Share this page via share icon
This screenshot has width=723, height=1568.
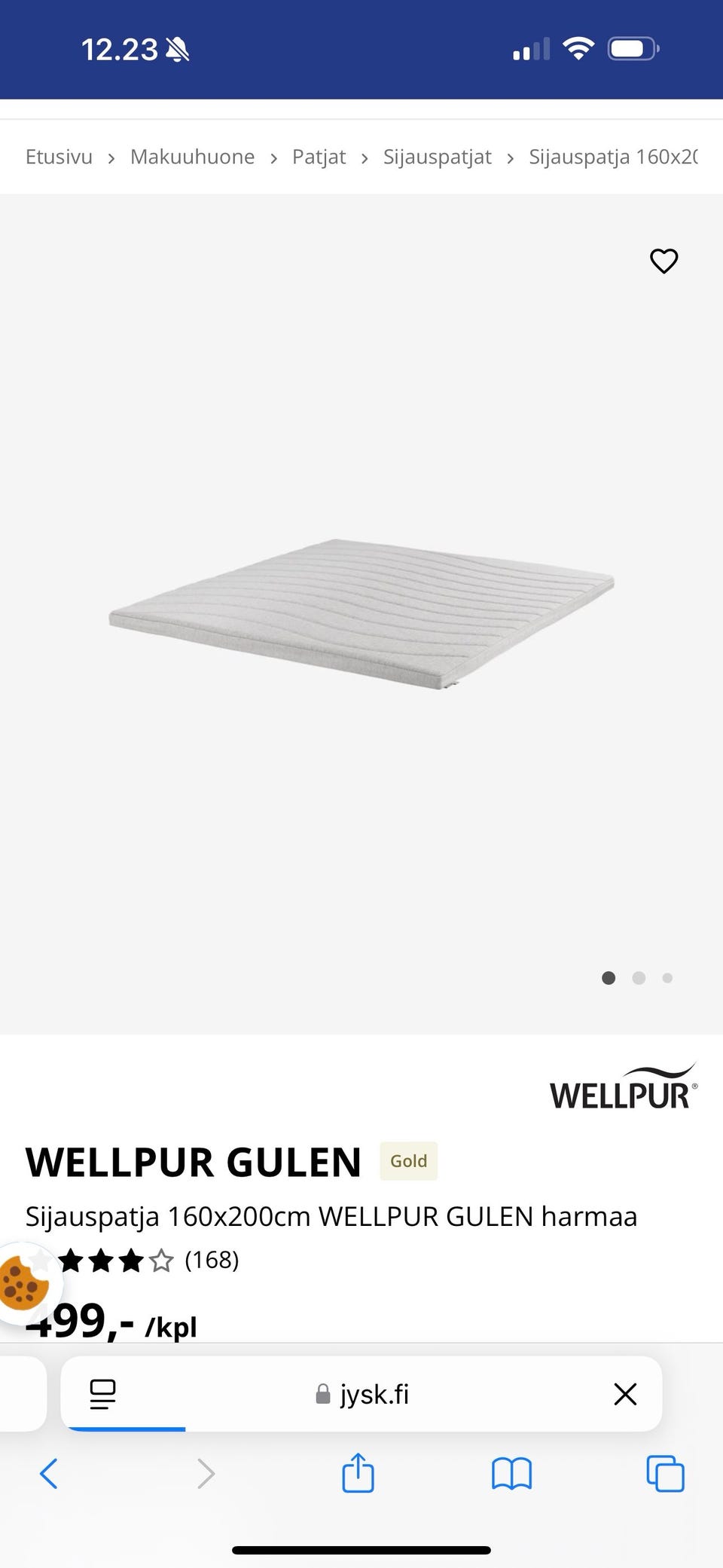358,1473
